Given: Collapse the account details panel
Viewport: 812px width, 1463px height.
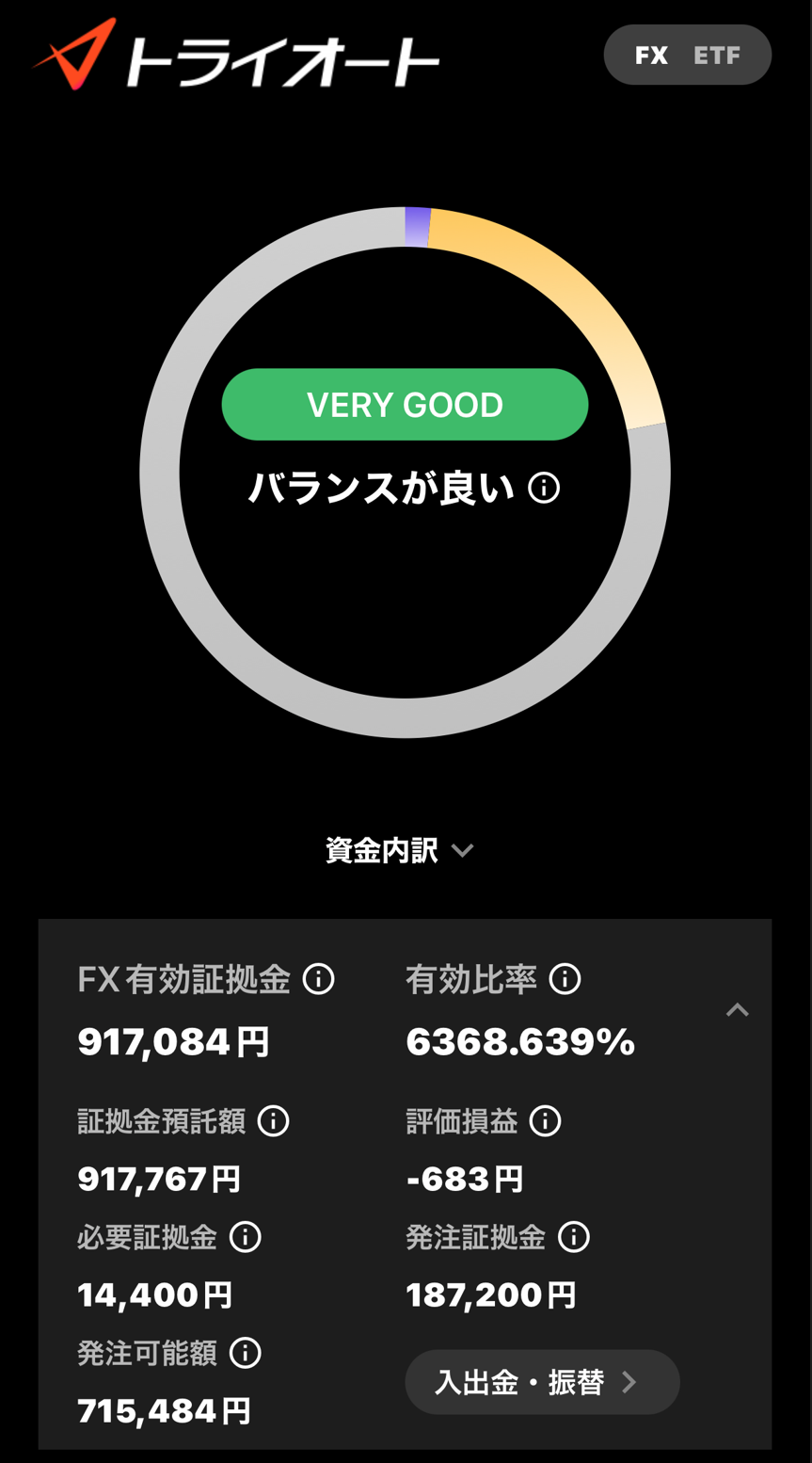Looking at the screenshot, I should (x=738, y=1010).
